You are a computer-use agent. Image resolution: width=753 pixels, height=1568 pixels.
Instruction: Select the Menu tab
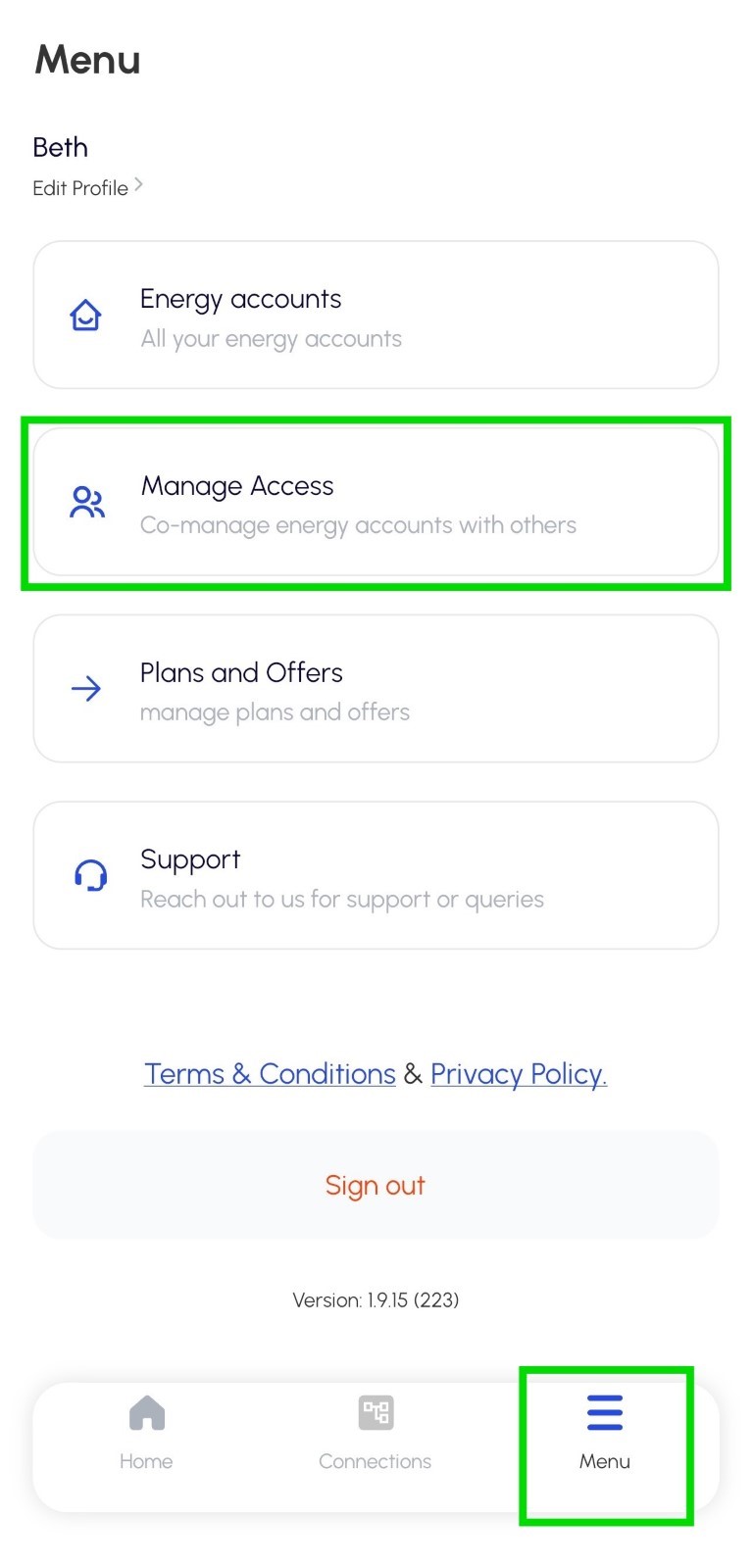(x=605, y=1434)
